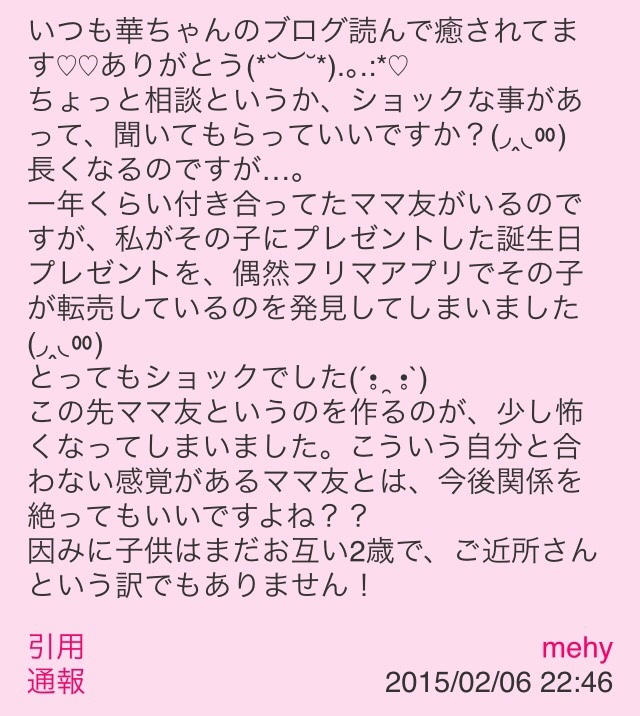Tap 引用 to quote this comment
Viewport: 640px width, 716px height.
point(57,646)
